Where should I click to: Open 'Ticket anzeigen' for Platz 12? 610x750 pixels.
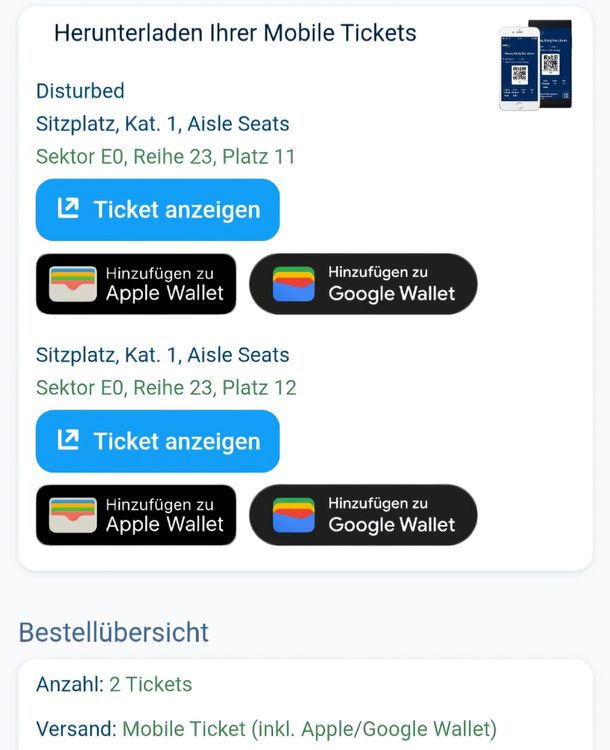click(x=157, y=441)
